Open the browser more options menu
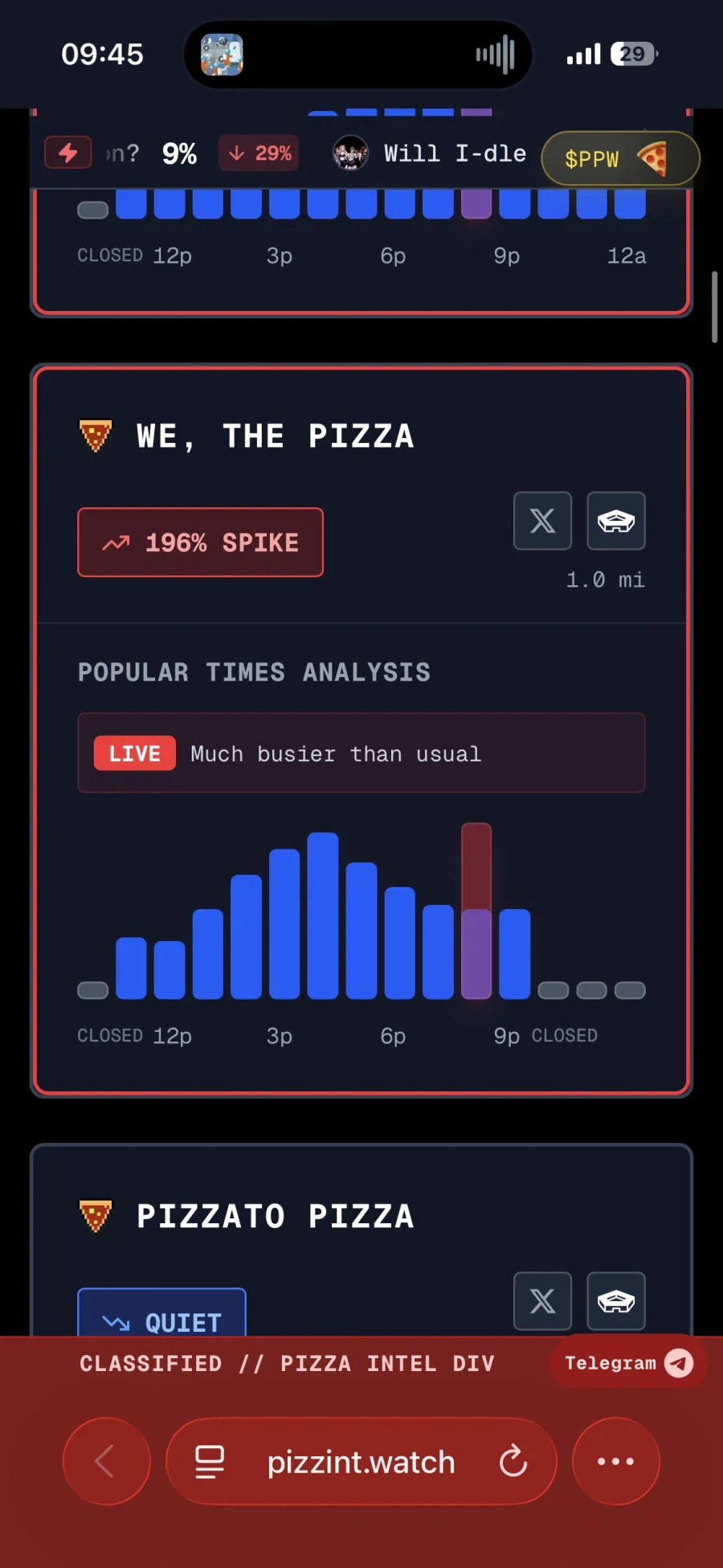The height and width of the screenshot is (1568, 723). [615, 1461]
